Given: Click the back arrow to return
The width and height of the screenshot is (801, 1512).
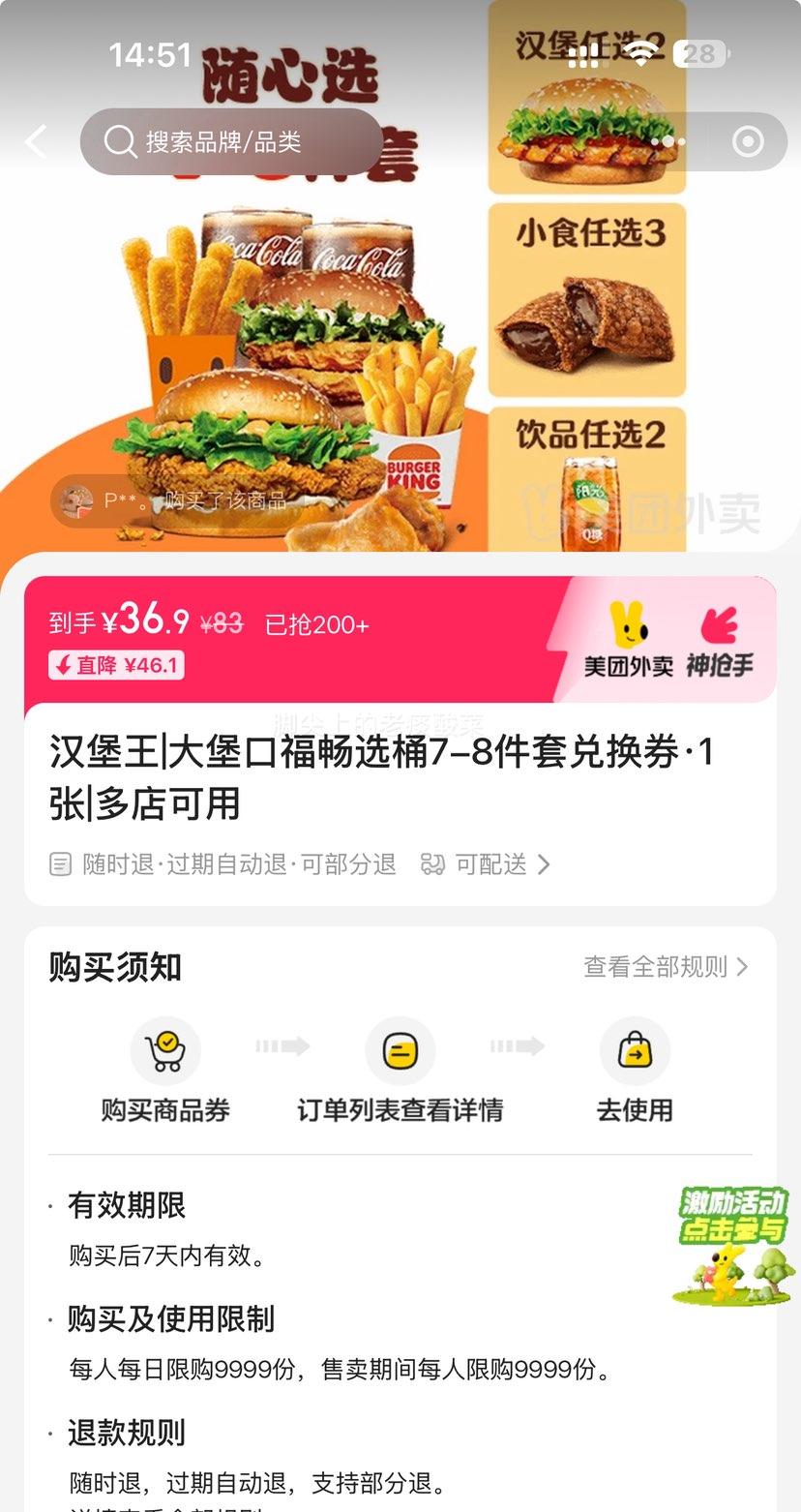Looking at the screenshot, I should point(36,141).
